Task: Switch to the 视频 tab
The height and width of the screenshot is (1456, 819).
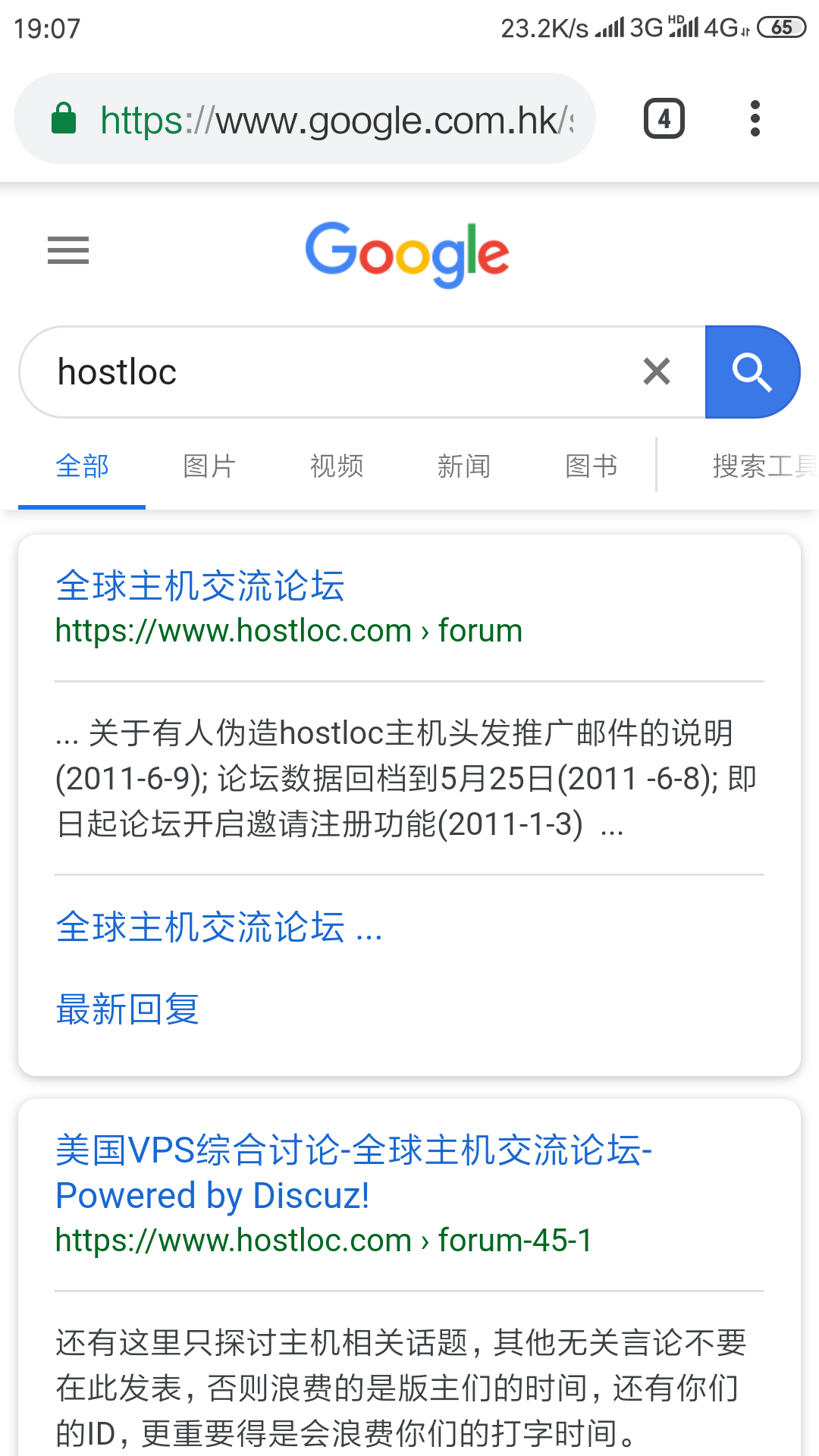Action: tap(337, 466)
